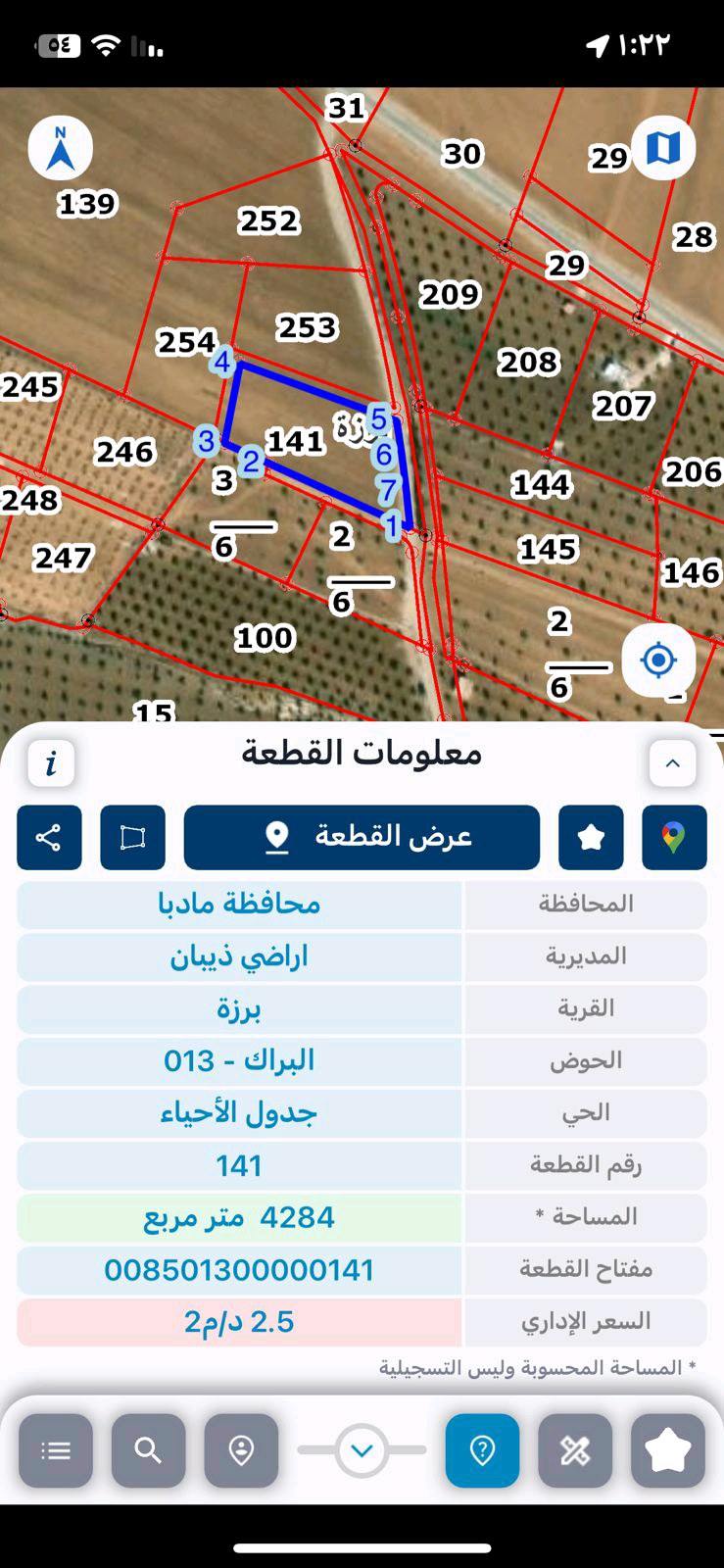Open the crossed-tools measurement feature
Screen dimensions: 724x1568
click(x=576, y=1450)
